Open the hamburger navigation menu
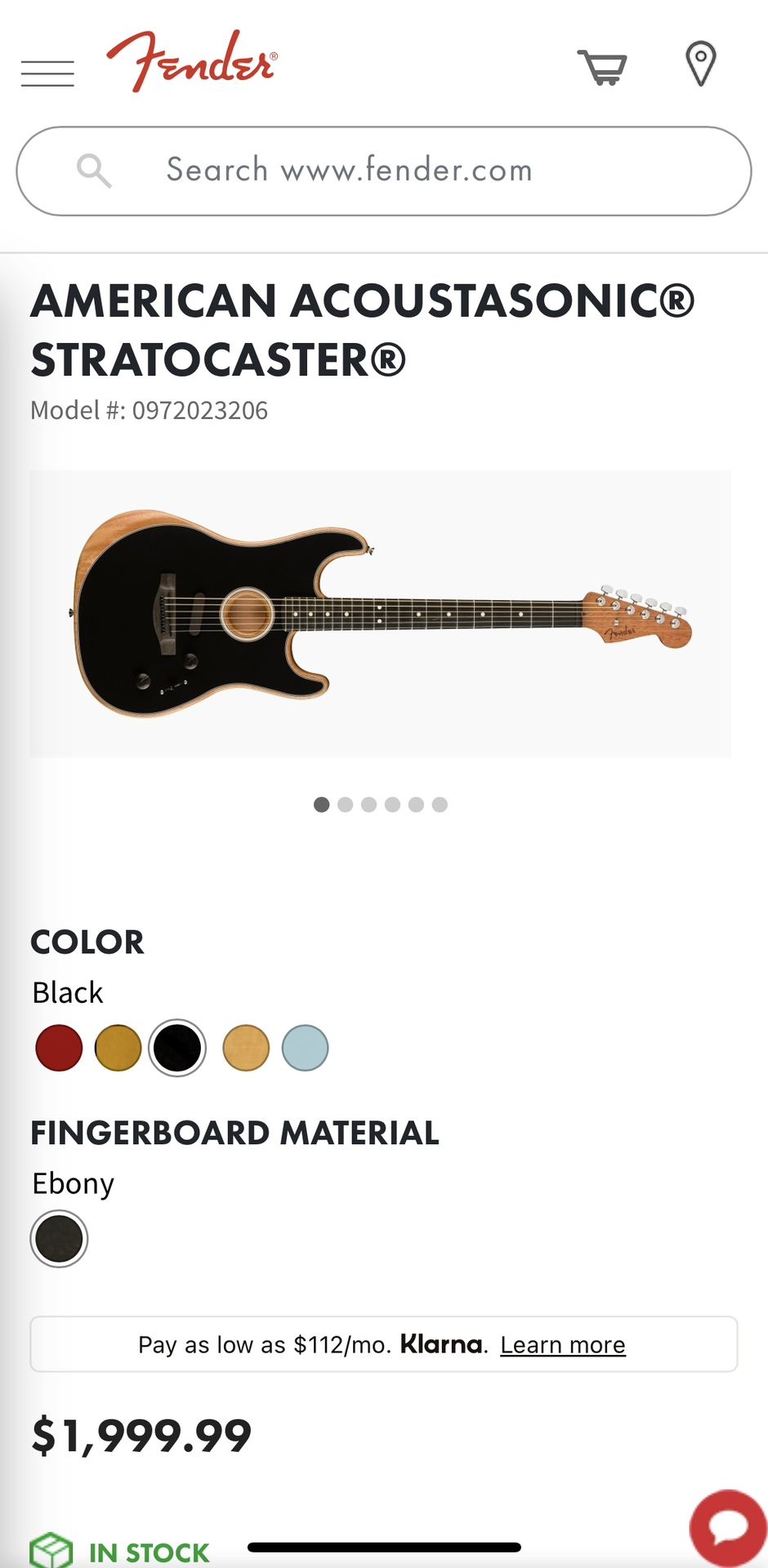 point(47,72)
